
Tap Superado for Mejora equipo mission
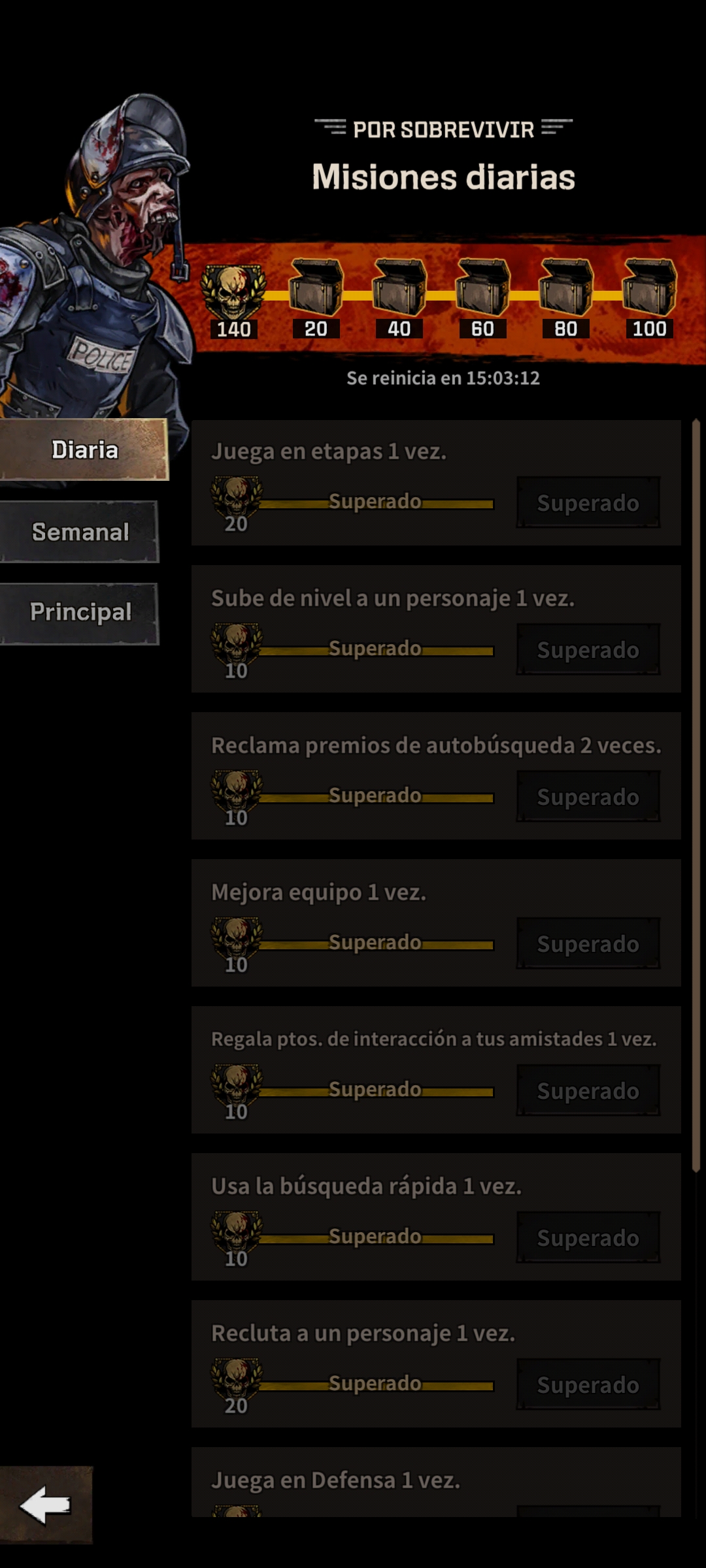[588, 943]
